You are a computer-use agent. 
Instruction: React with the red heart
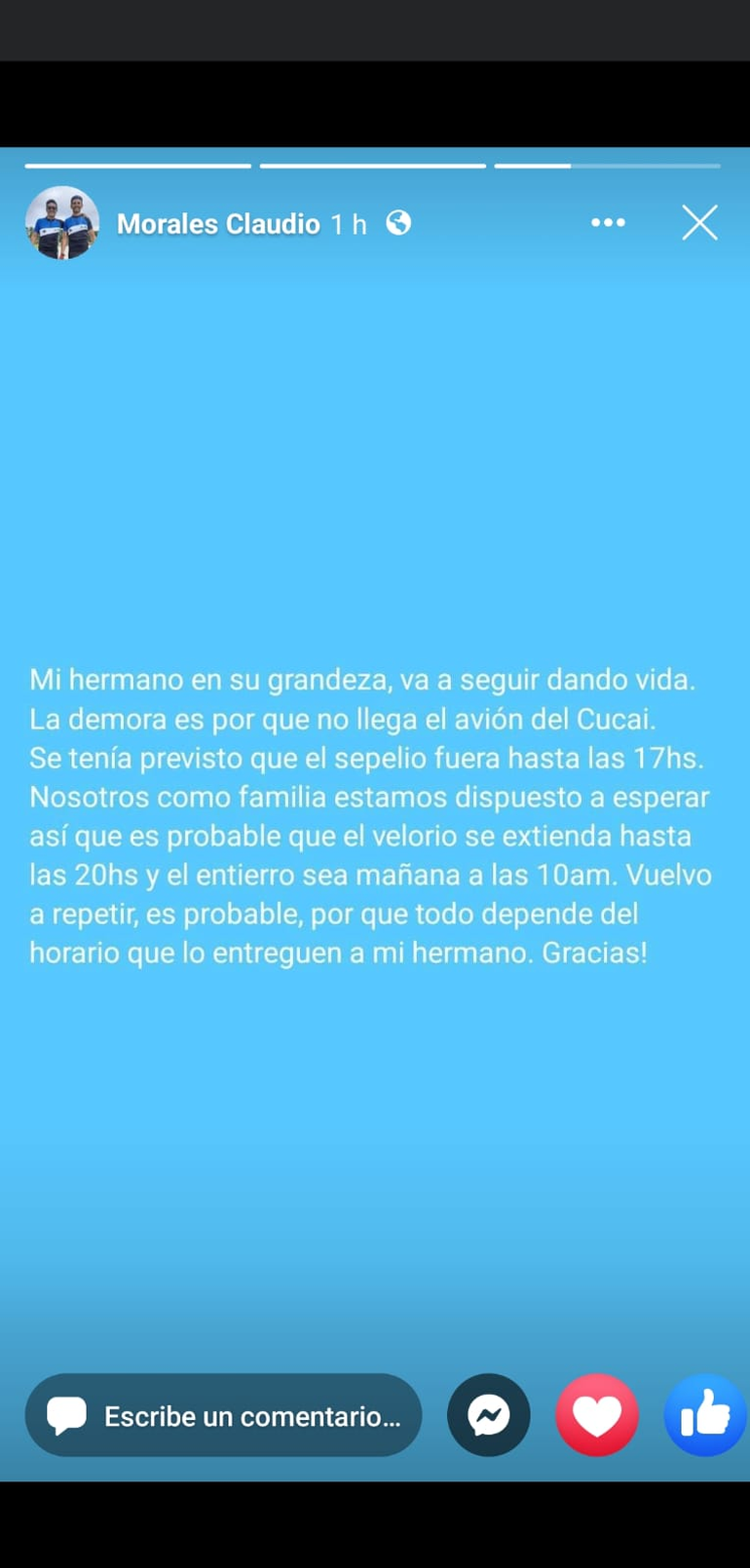pyautogui.click(x=597, y=1415)
